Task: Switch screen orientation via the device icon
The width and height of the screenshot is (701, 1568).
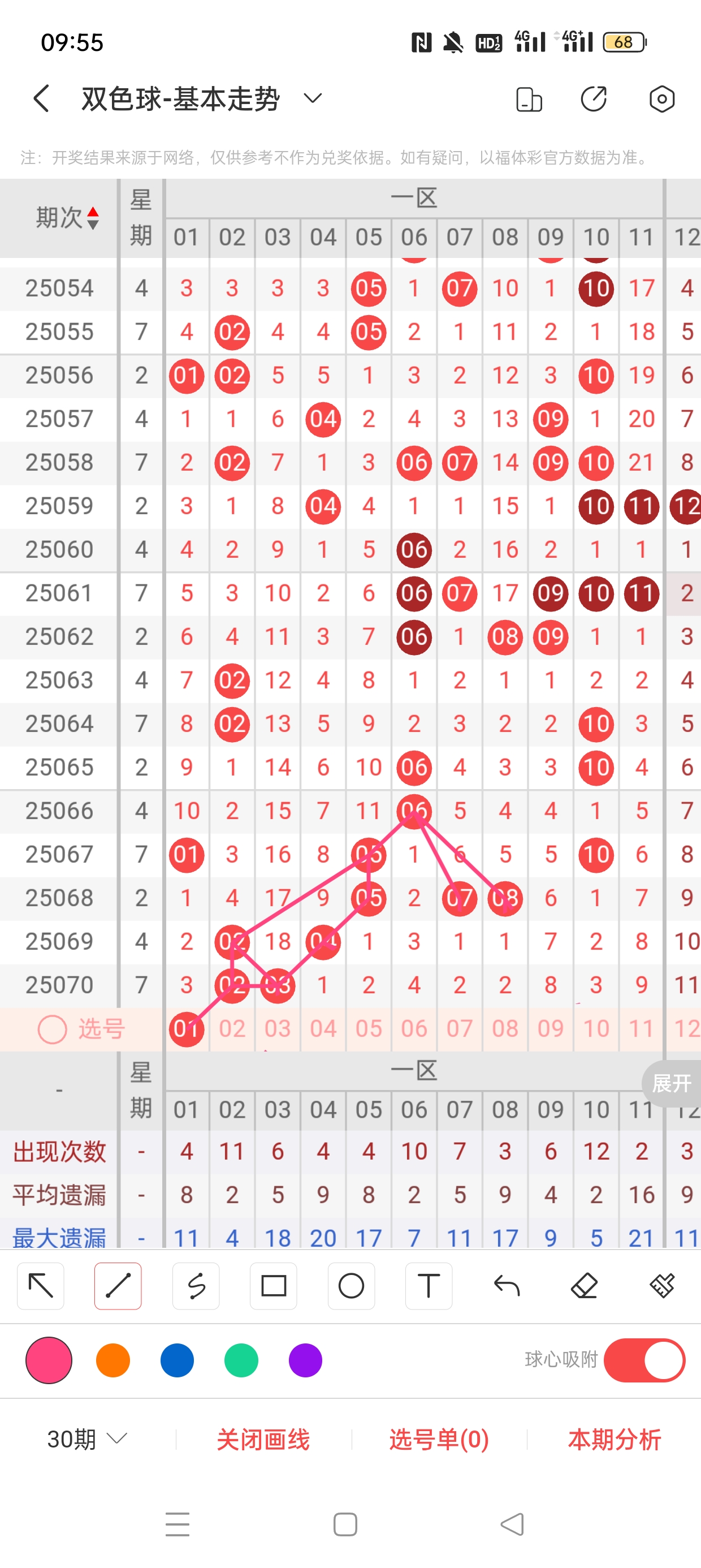Action: (x=528, y=99)
